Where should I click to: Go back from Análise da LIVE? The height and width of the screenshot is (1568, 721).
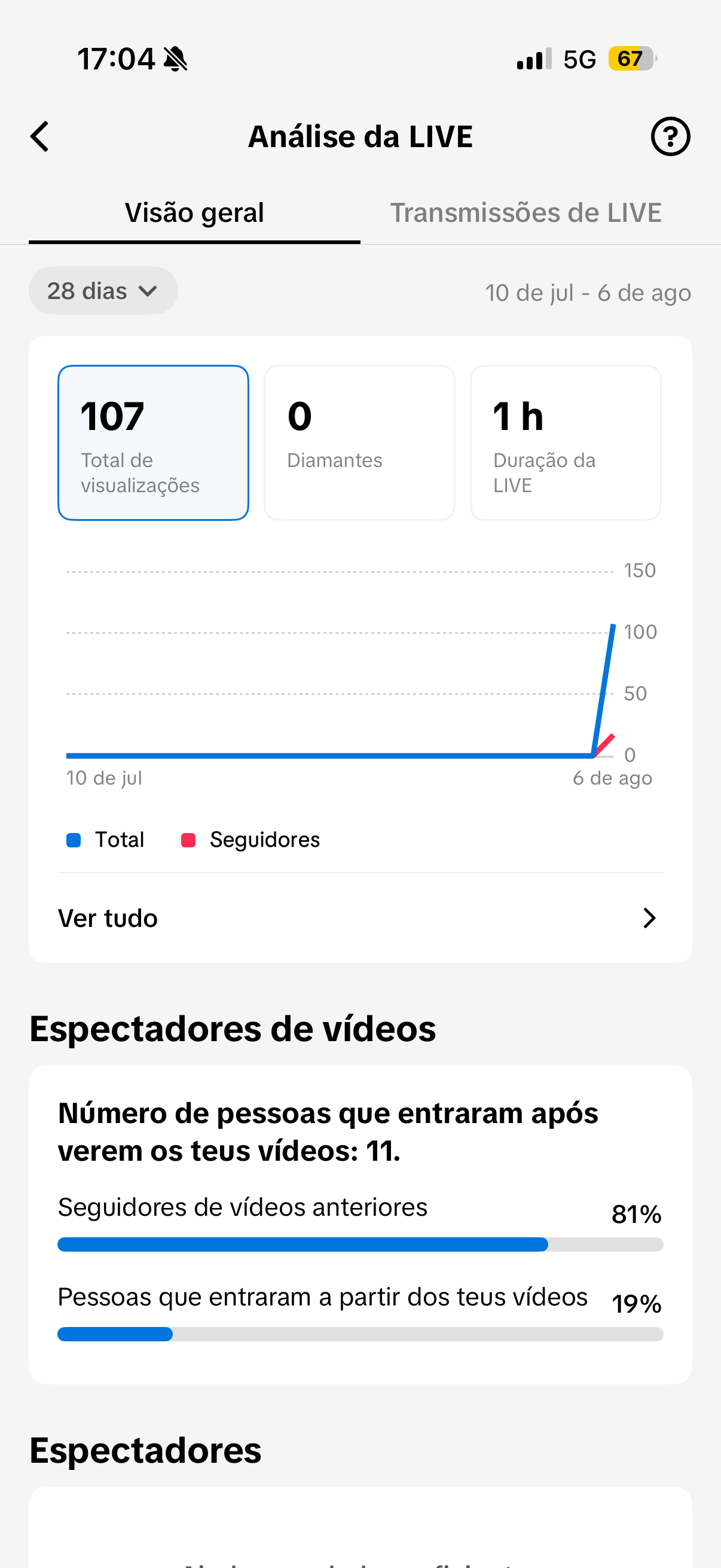click(x=40, y=136)
